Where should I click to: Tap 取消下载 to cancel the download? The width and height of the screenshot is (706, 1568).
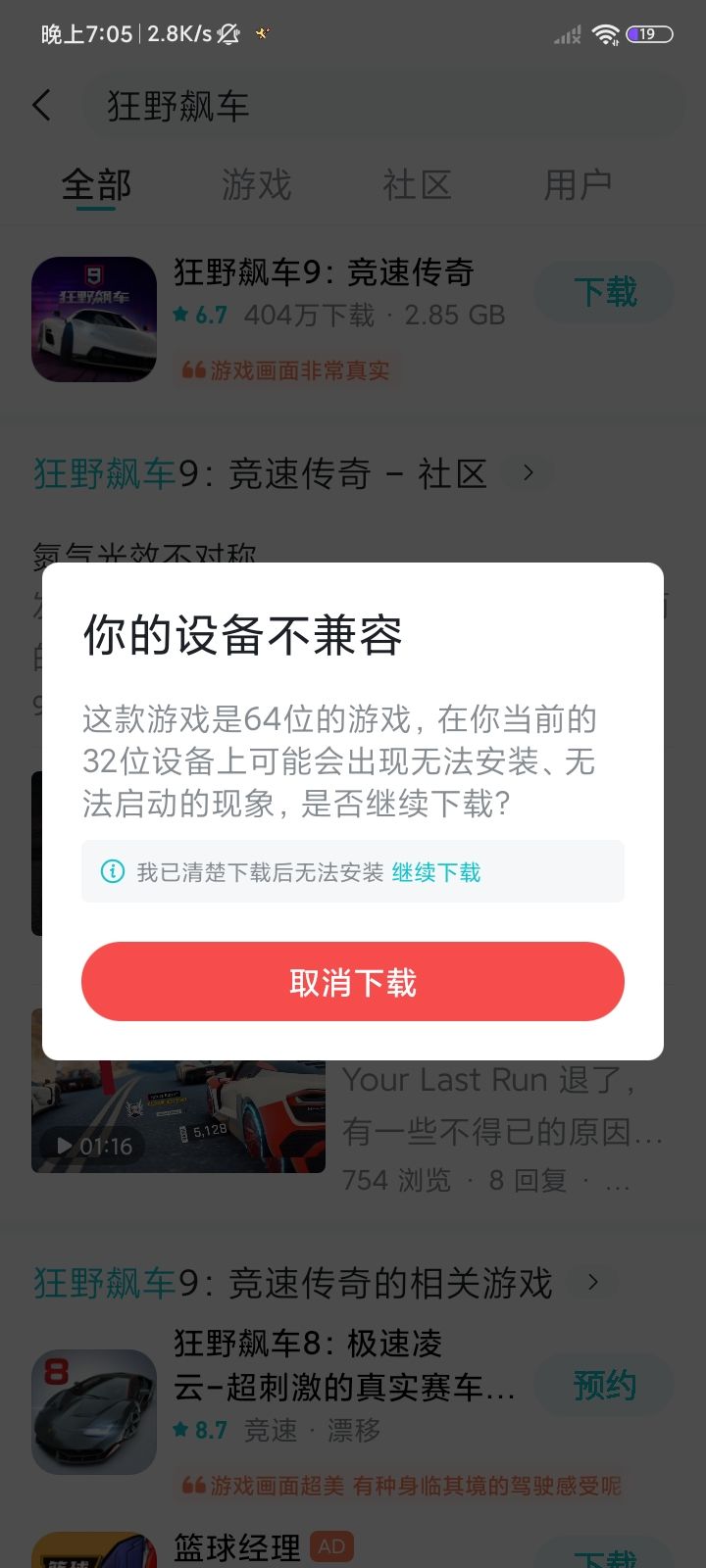coord(353,981)
